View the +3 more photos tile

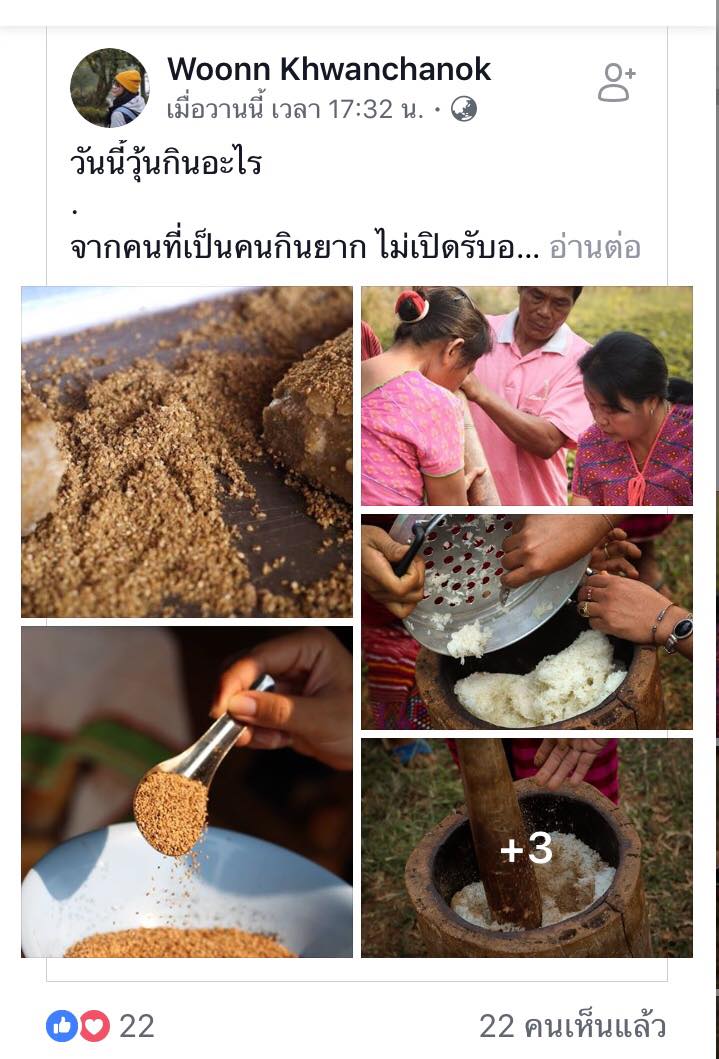526,848
